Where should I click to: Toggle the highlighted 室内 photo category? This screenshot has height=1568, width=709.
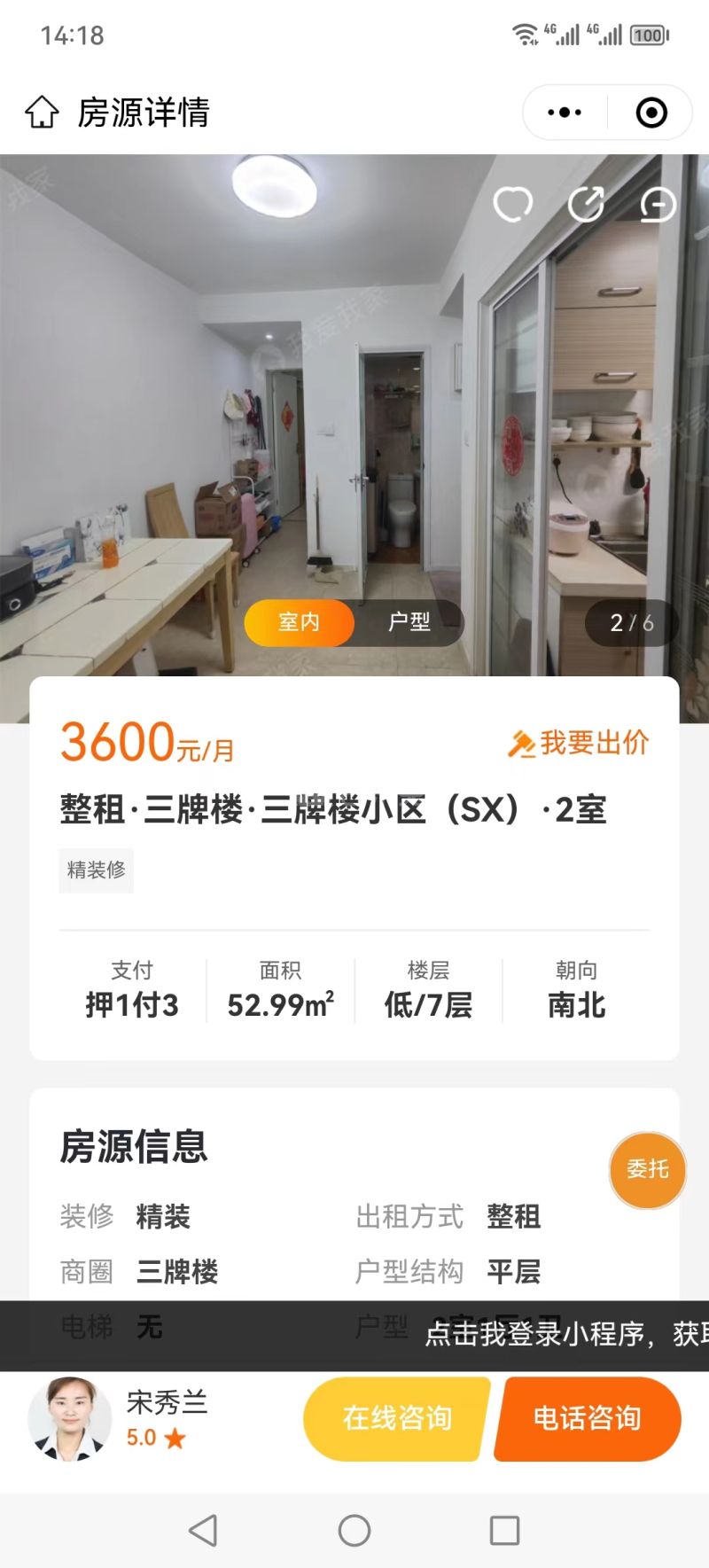(x=300, y=623)
